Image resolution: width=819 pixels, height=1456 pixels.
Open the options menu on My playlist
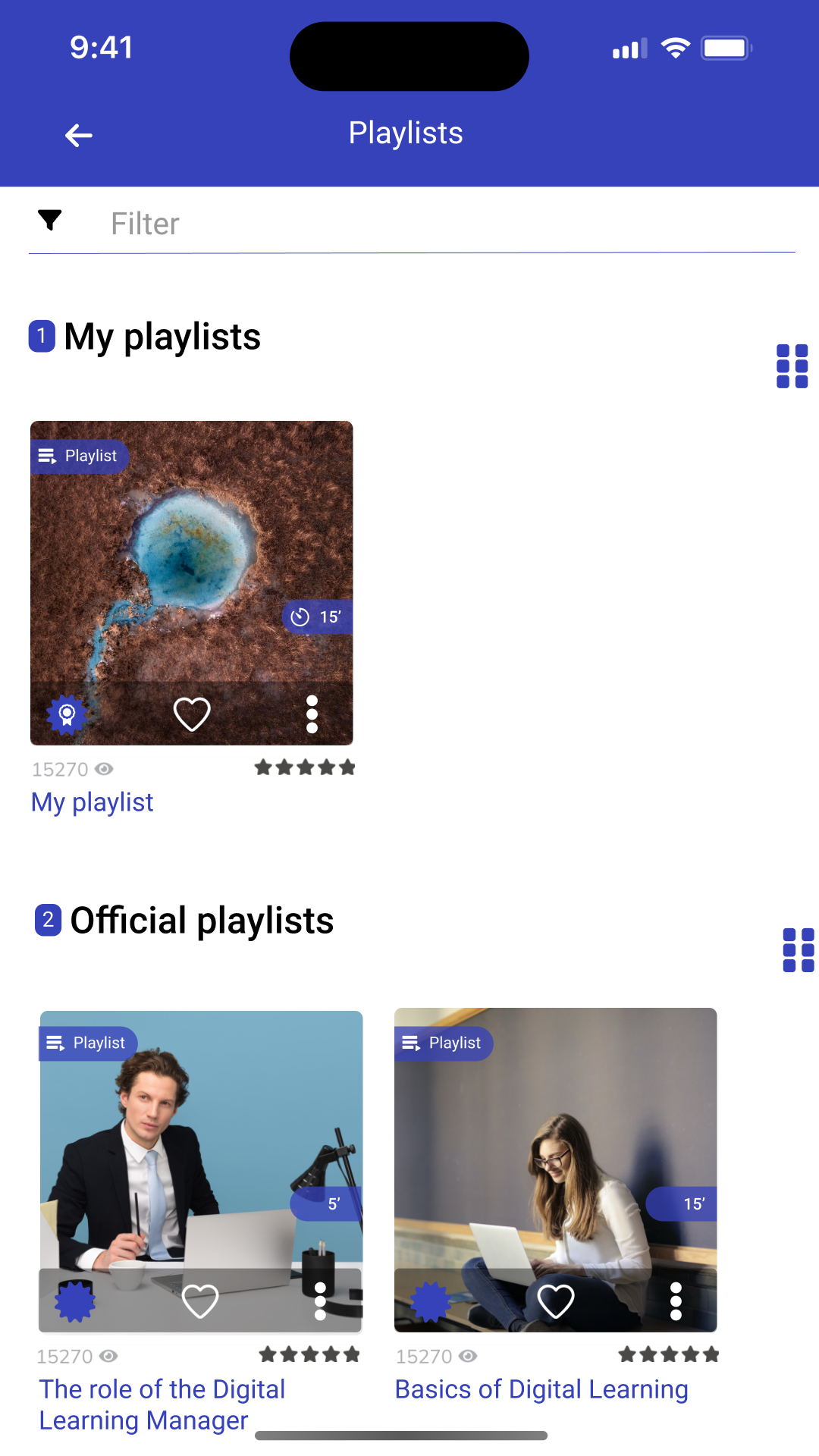coord(312,714)
